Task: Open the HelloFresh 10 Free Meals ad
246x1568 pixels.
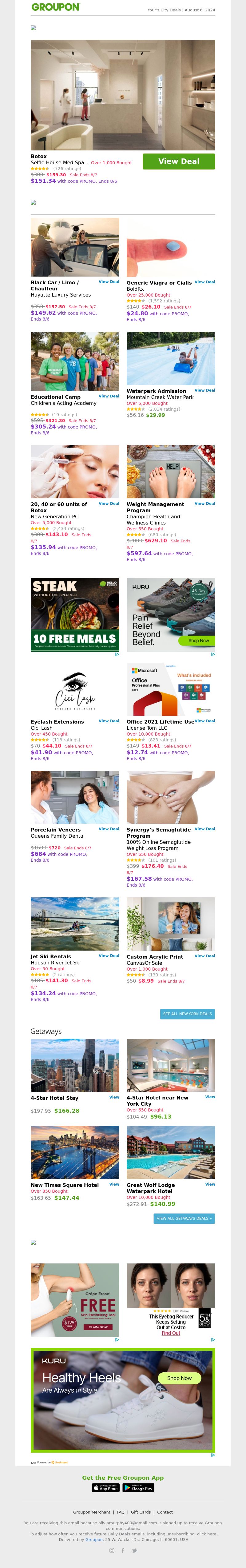Action: [x=75, y=615]
